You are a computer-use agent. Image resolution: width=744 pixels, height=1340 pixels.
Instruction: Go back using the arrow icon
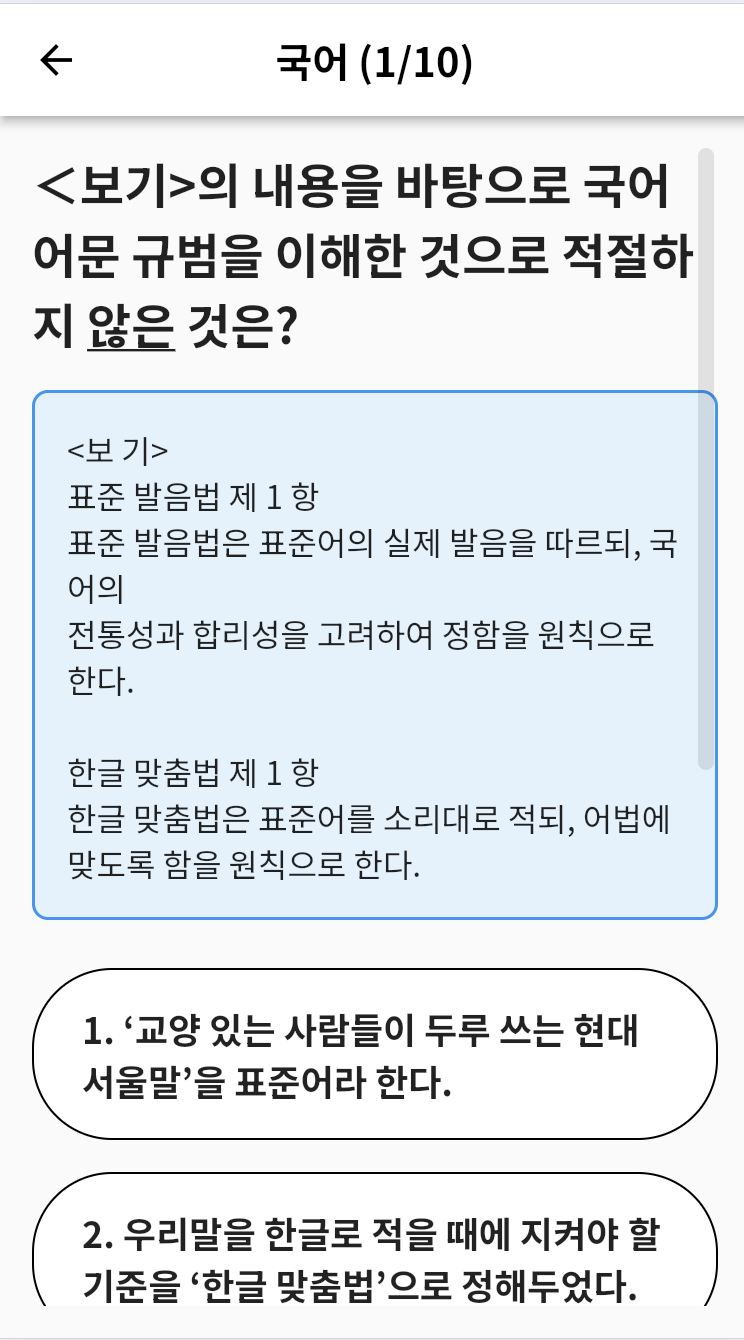(56, 62)
